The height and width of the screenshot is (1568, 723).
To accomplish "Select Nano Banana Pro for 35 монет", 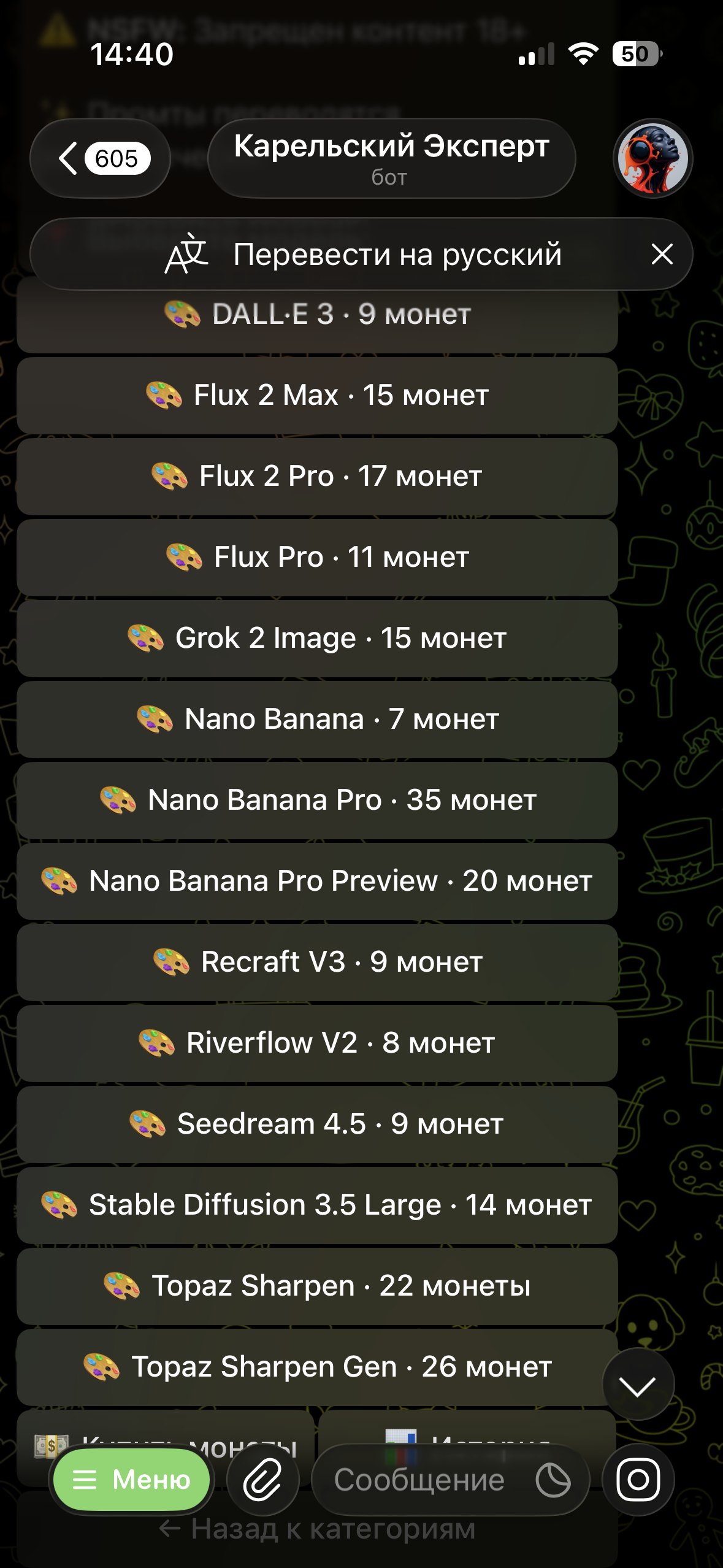I will tap(317, 800).
